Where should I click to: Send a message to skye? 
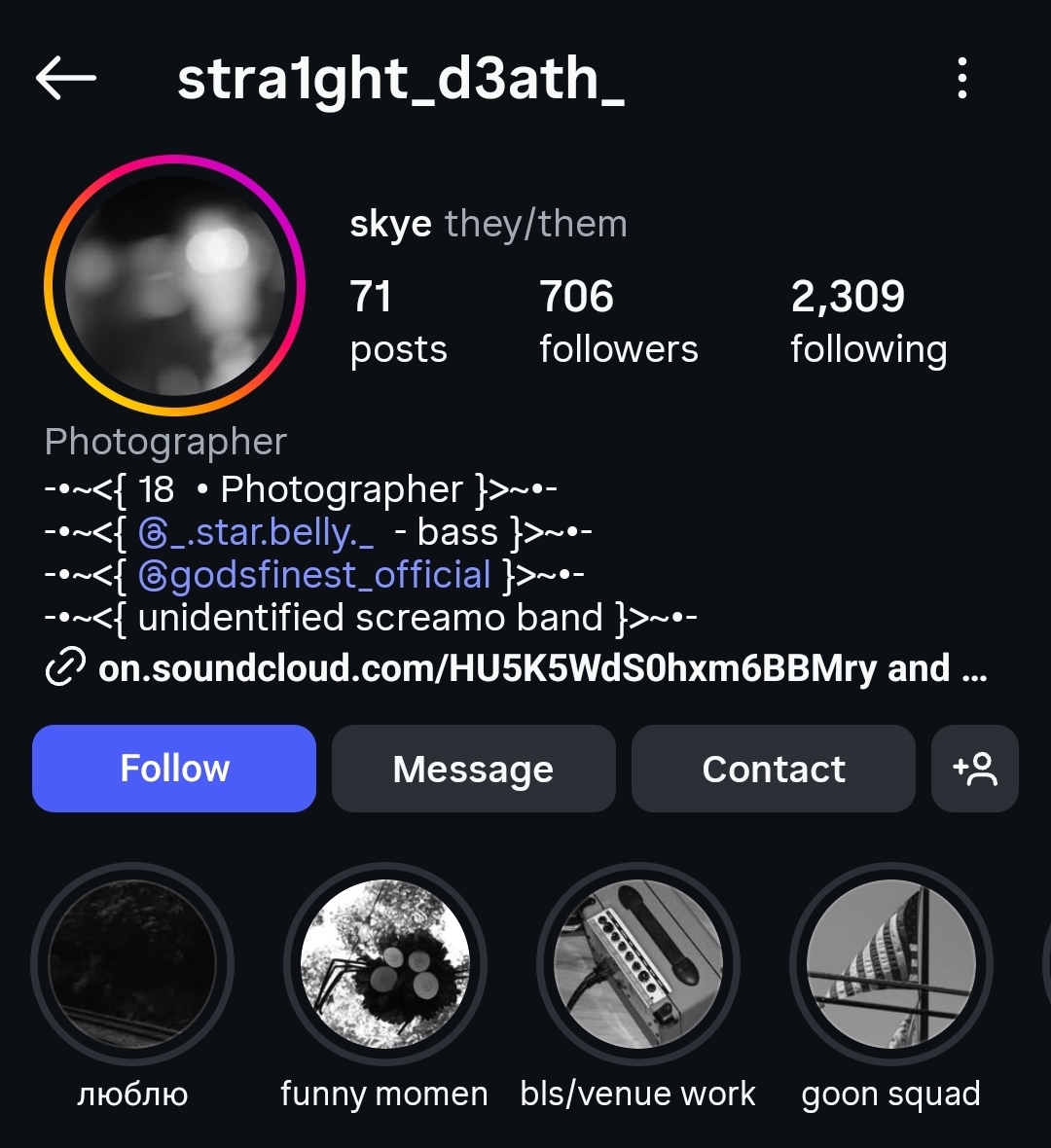tap(473, 769)
